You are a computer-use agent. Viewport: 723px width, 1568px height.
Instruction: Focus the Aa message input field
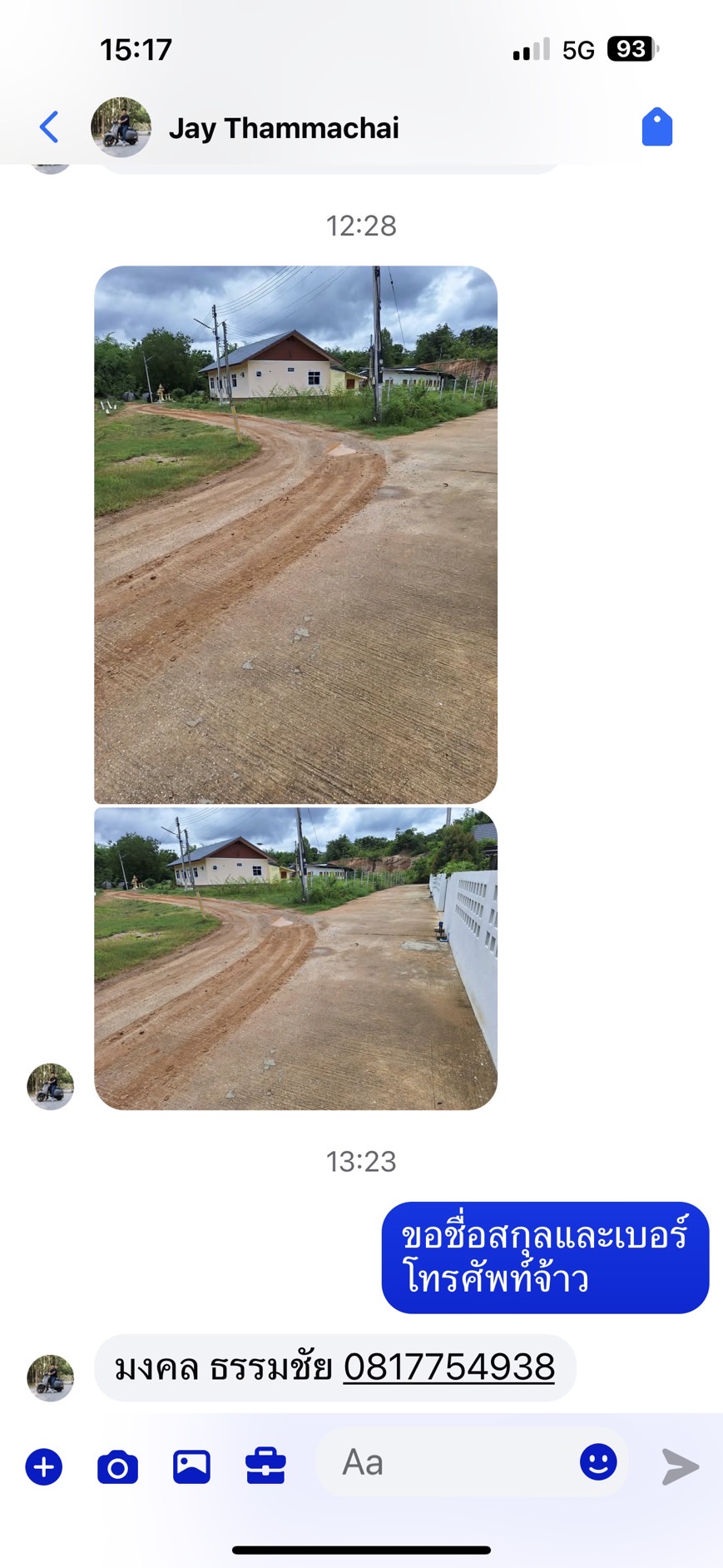449,1463
